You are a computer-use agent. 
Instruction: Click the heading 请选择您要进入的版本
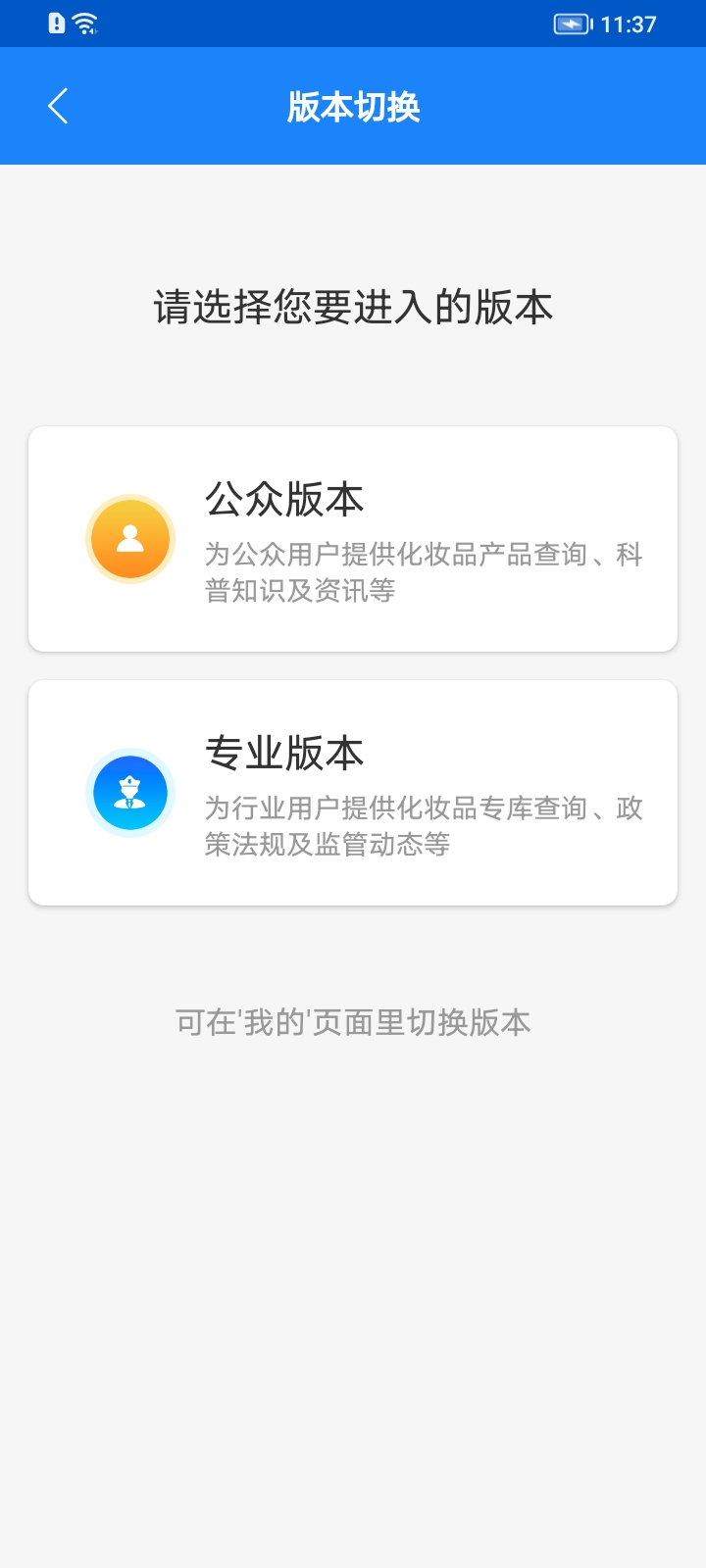[352, 307]
